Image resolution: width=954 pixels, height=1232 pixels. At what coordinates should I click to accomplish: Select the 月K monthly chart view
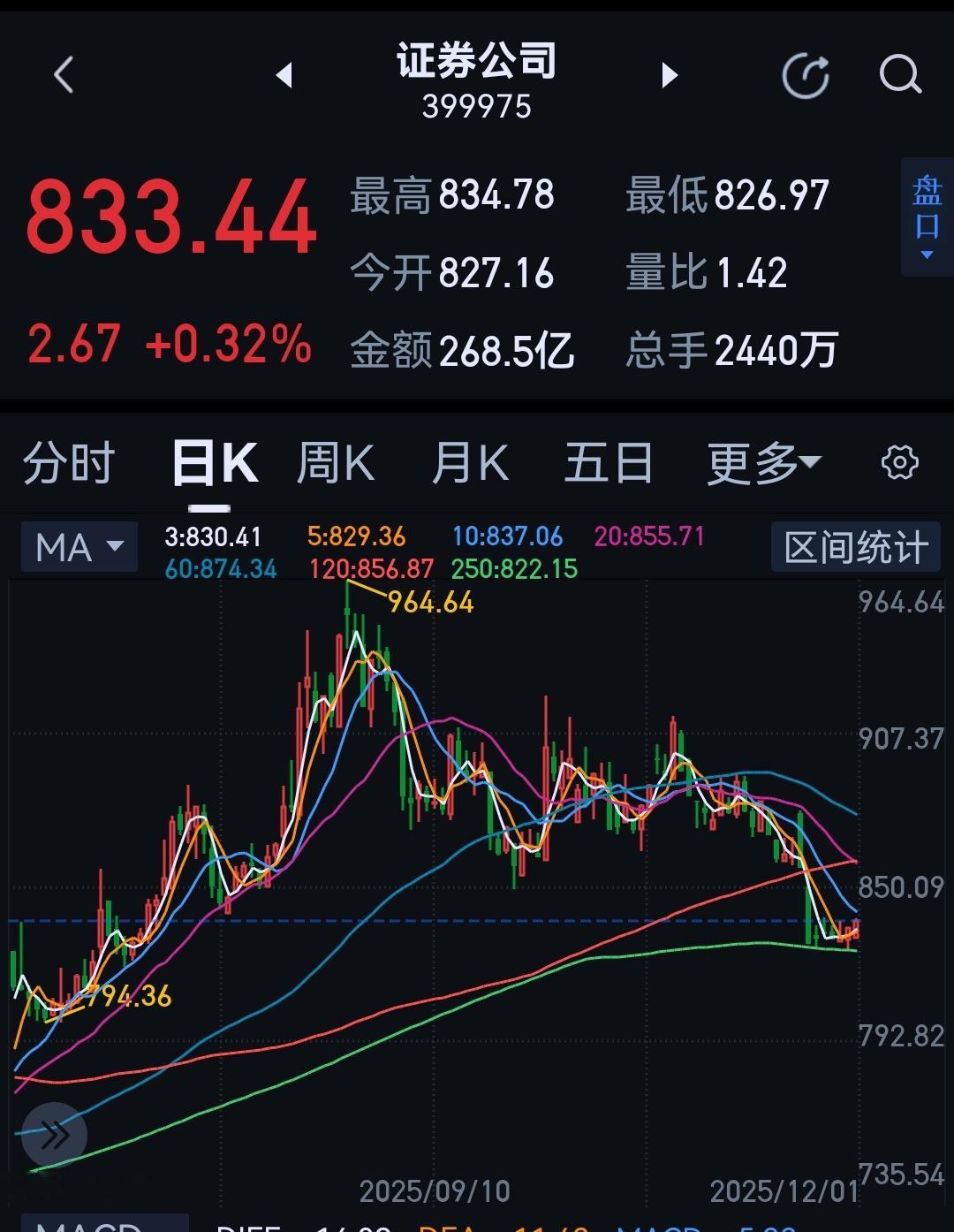pos(473,461)
